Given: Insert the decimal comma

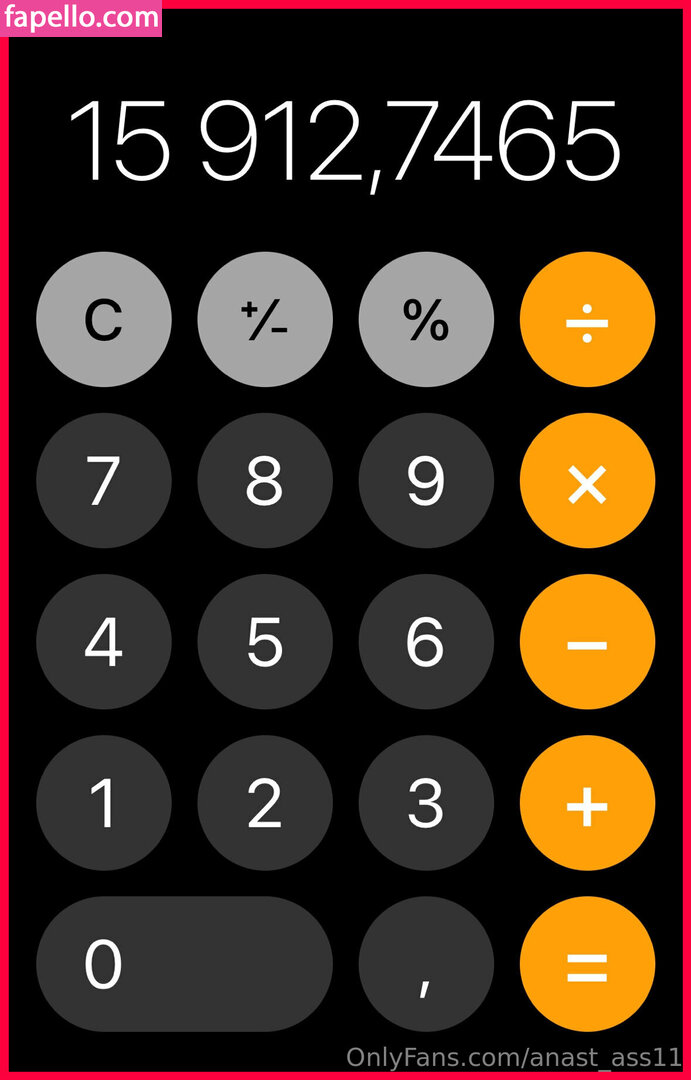Looking at the screenshot, I should (x=426, y=964).
